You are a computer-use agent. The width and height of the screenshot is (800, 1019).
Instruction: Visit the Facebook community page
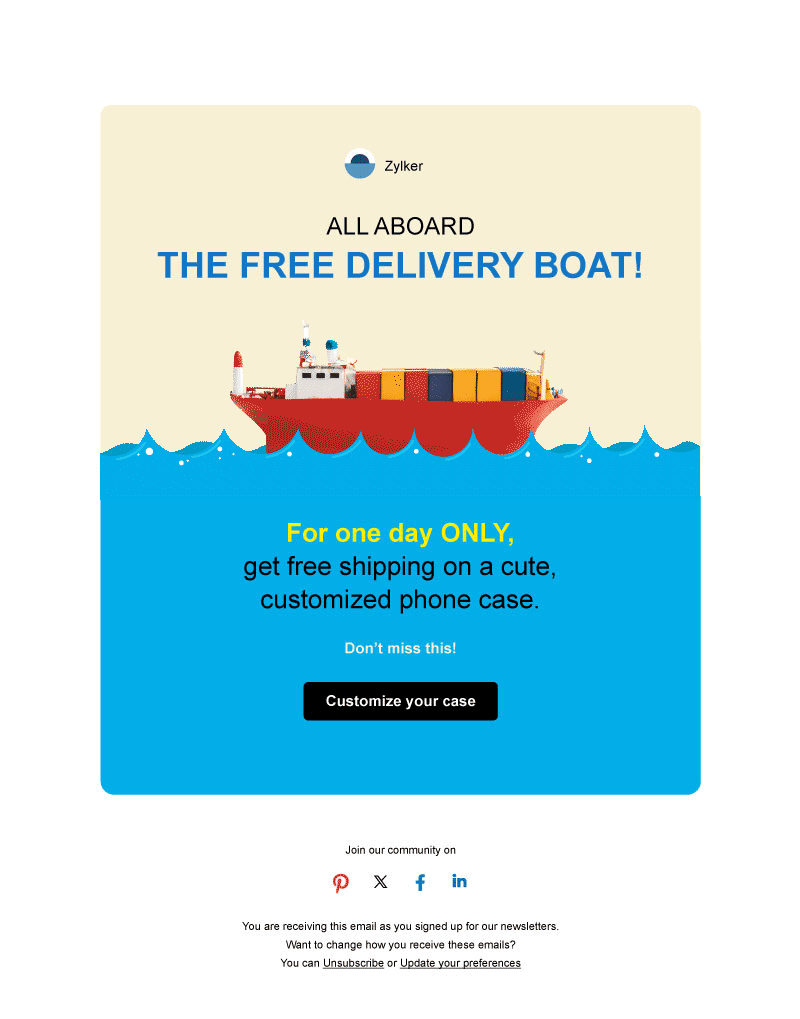pos(420,882)
